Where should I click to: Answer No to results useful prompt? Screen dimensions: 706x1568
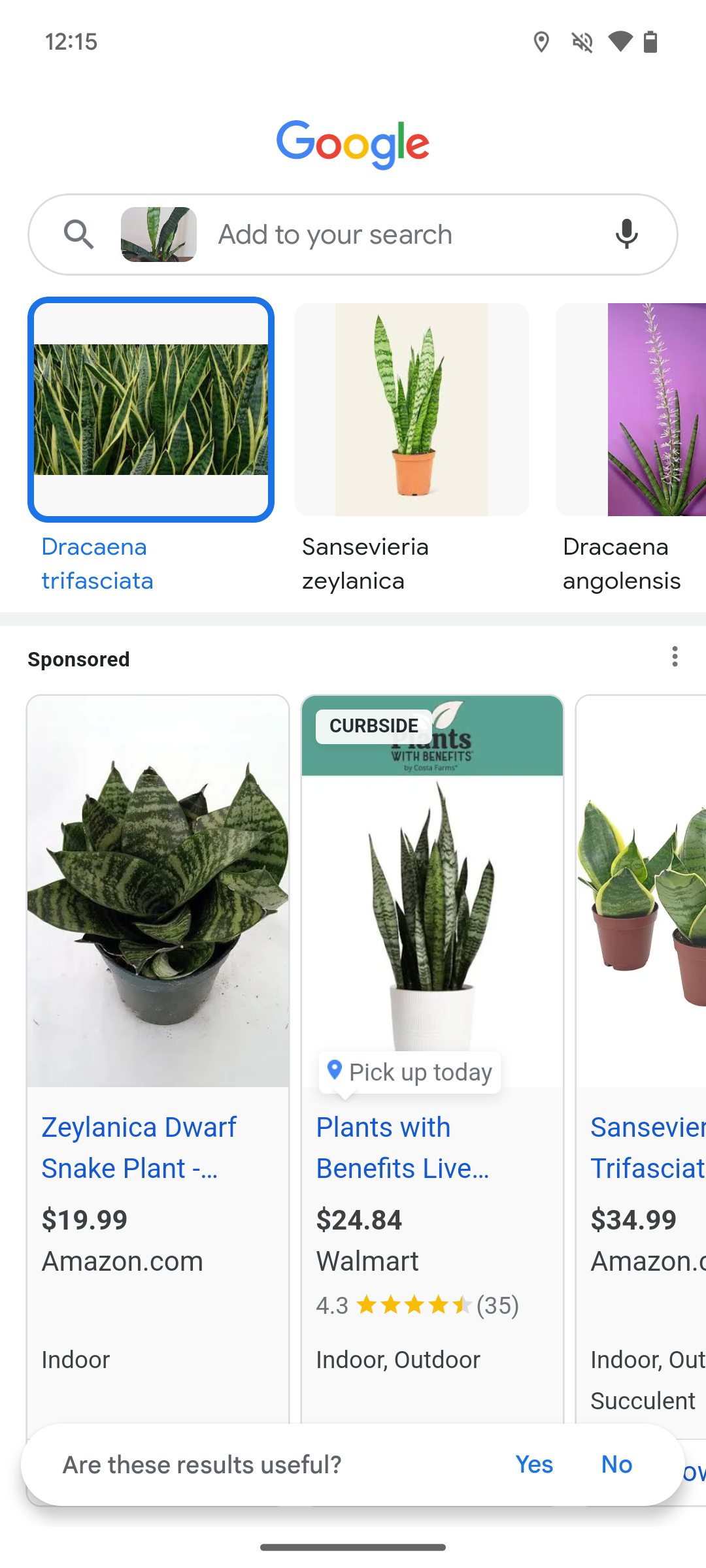click(x=616, y=1465)
